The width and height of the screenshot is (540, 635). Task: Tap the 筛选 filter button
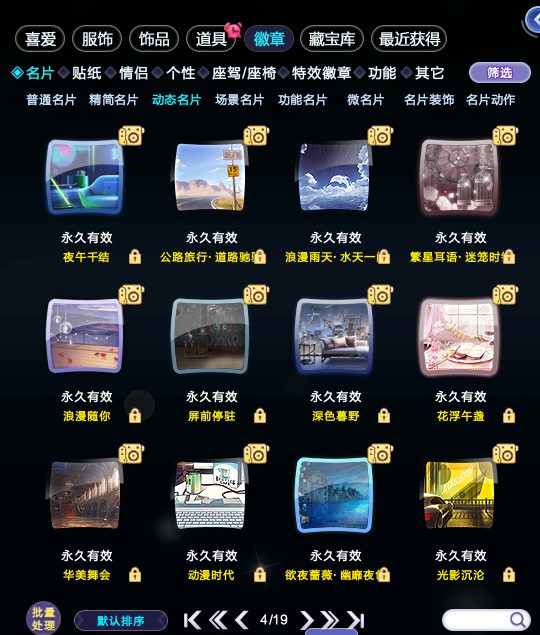pos(499,73)
